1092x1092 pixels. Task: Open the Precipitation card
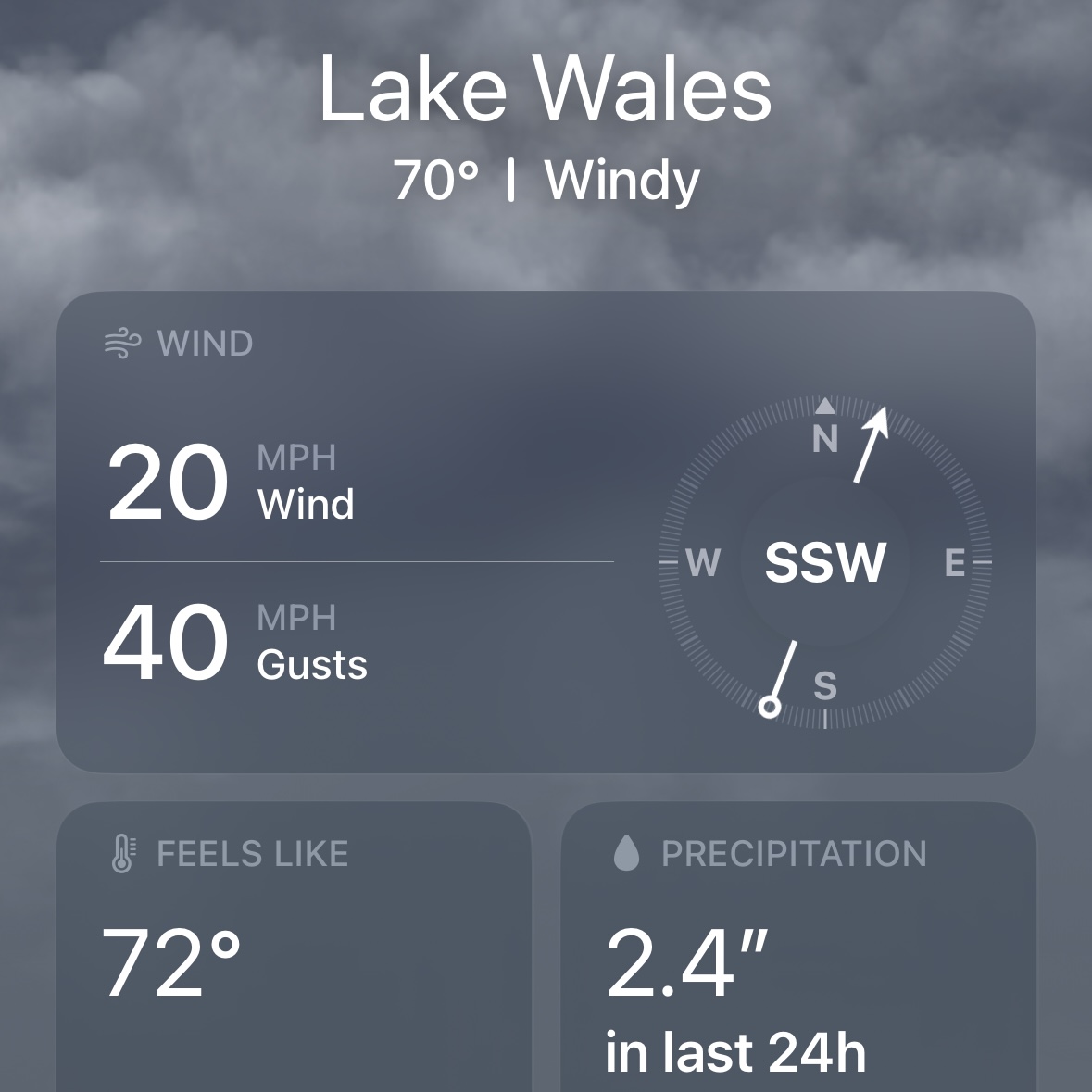coord(797,947)
